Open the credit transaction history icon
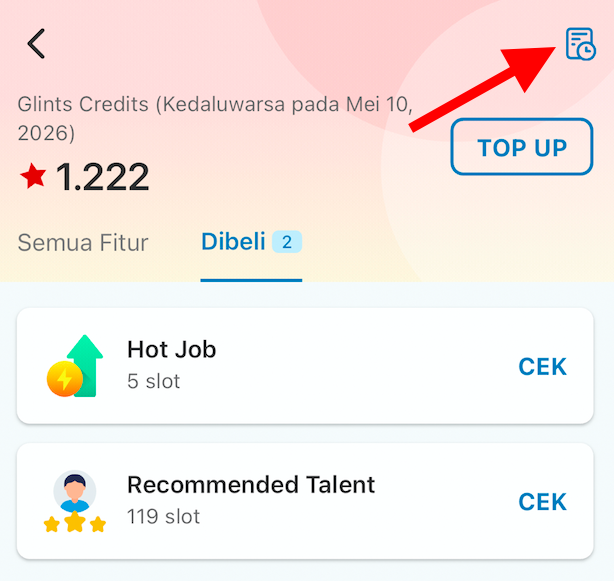 [x=580, y=44]
